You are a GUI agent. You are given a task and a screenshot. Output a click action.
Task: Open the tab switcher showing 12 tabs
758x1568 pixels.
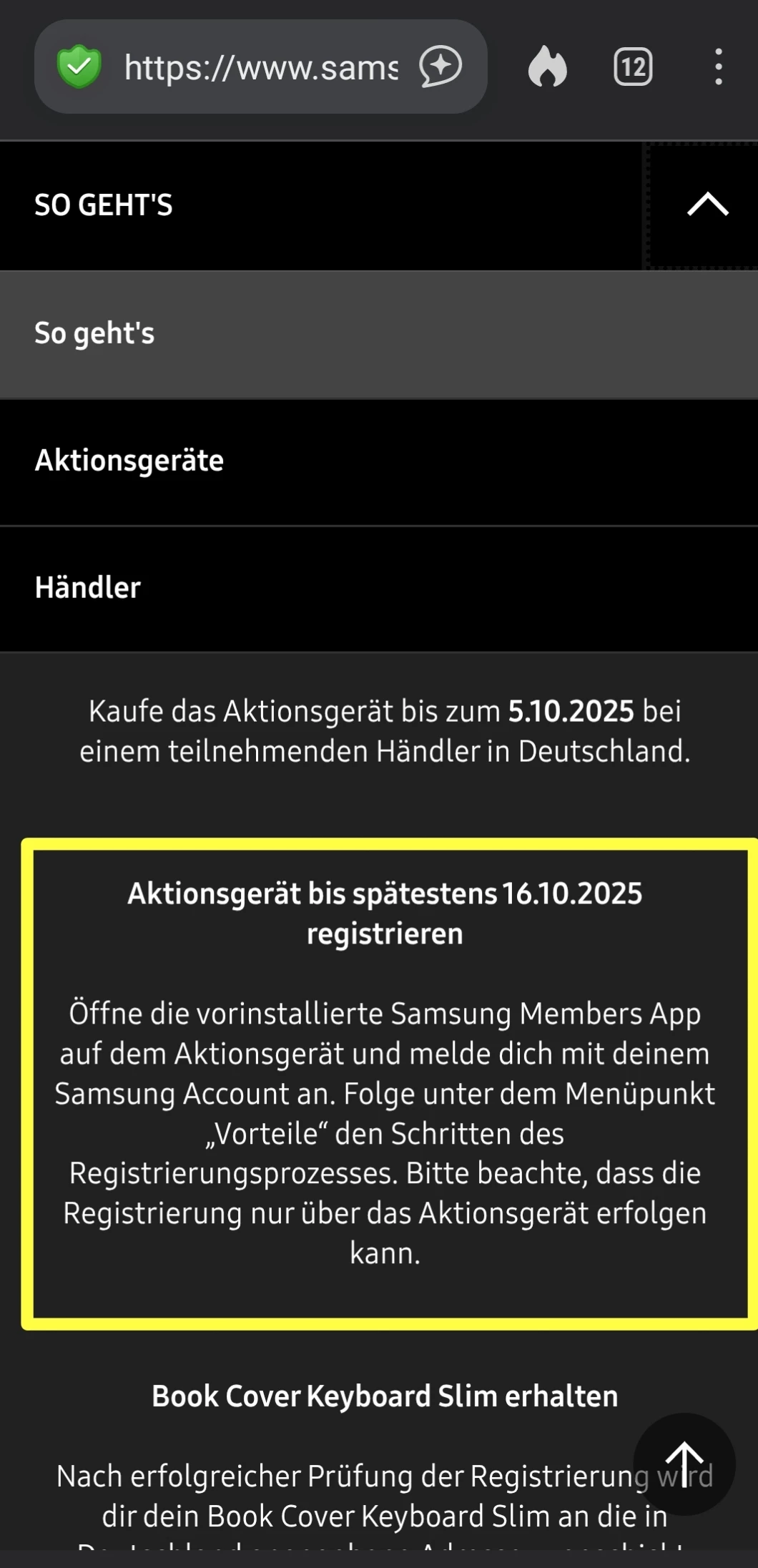point(633,67)
